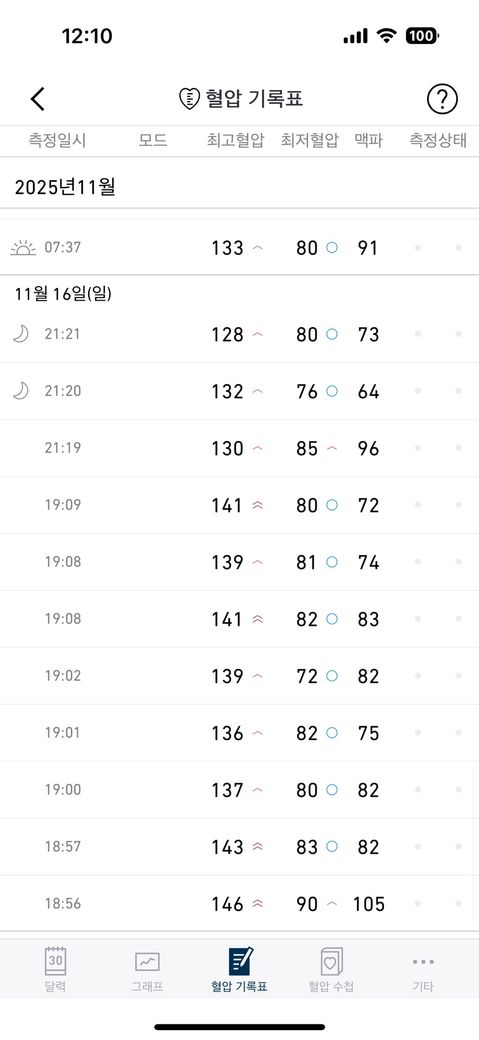Switch to the 그래프 tab
Image resolution: width=479 pixels, height=1040 pixels.
(147, 969)
